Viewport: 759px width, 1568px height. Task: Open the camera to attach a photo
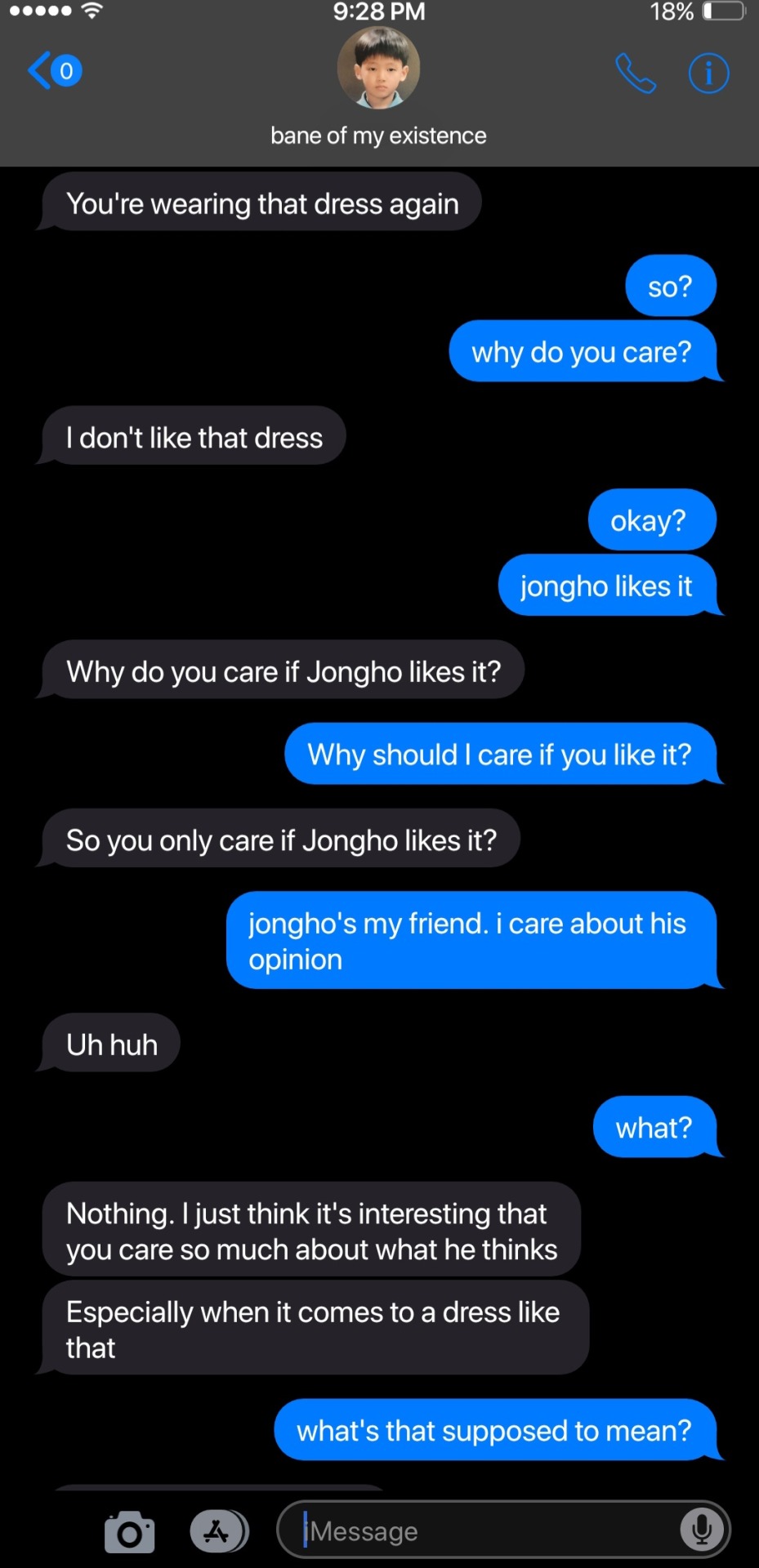[129, 1532]
